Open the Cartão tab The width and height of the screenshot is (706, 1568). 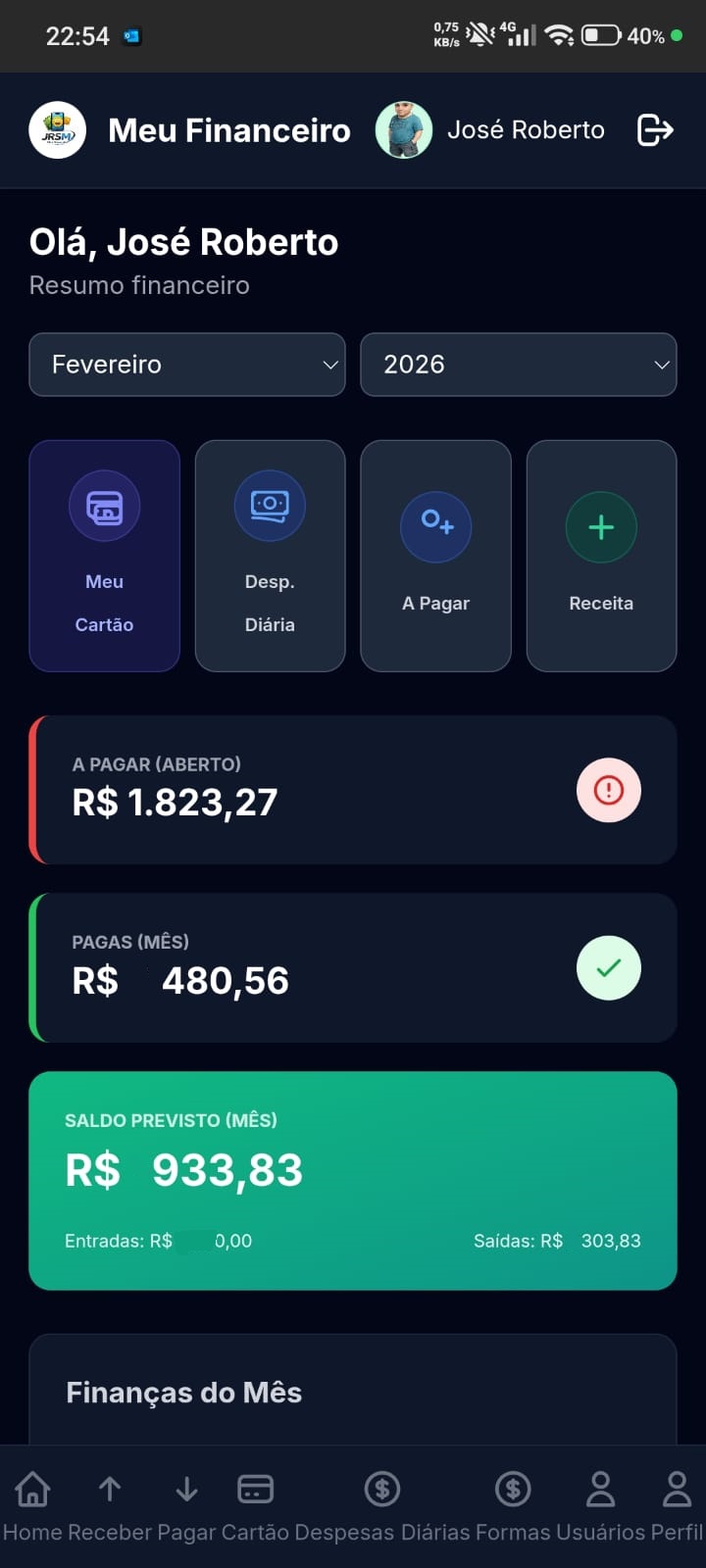pyautogui.click(x=255, y=1505)
